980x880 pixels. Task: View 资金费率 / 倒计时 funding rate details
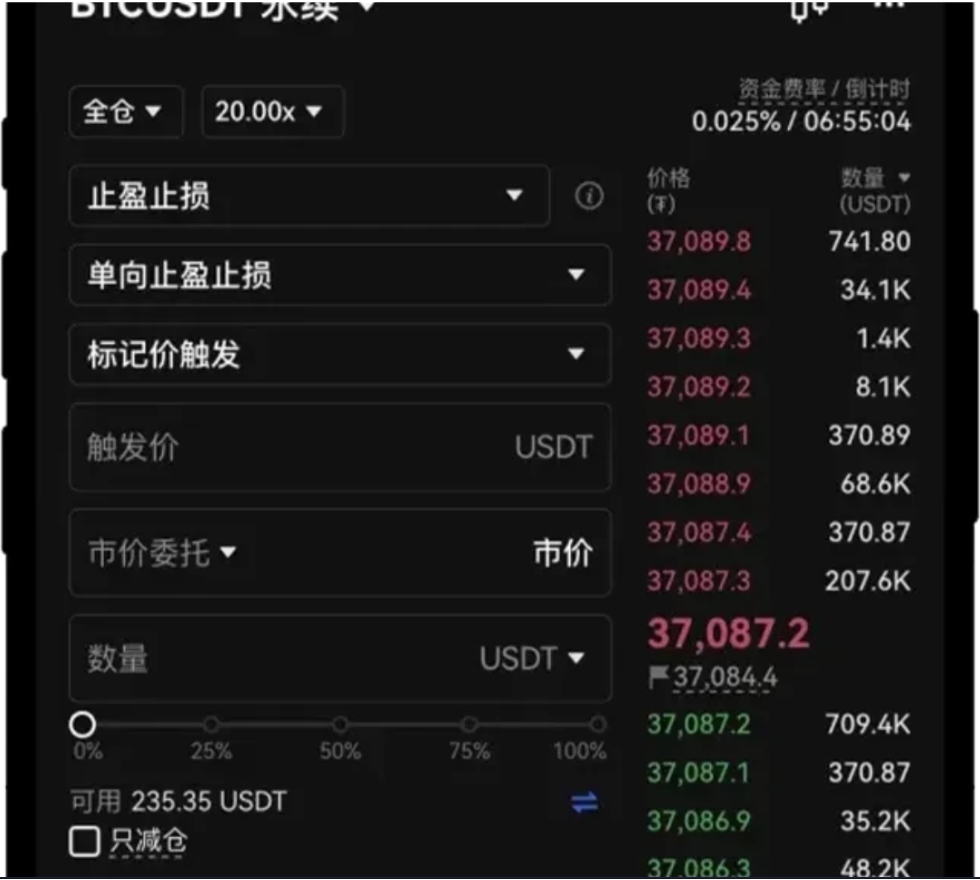822,90
